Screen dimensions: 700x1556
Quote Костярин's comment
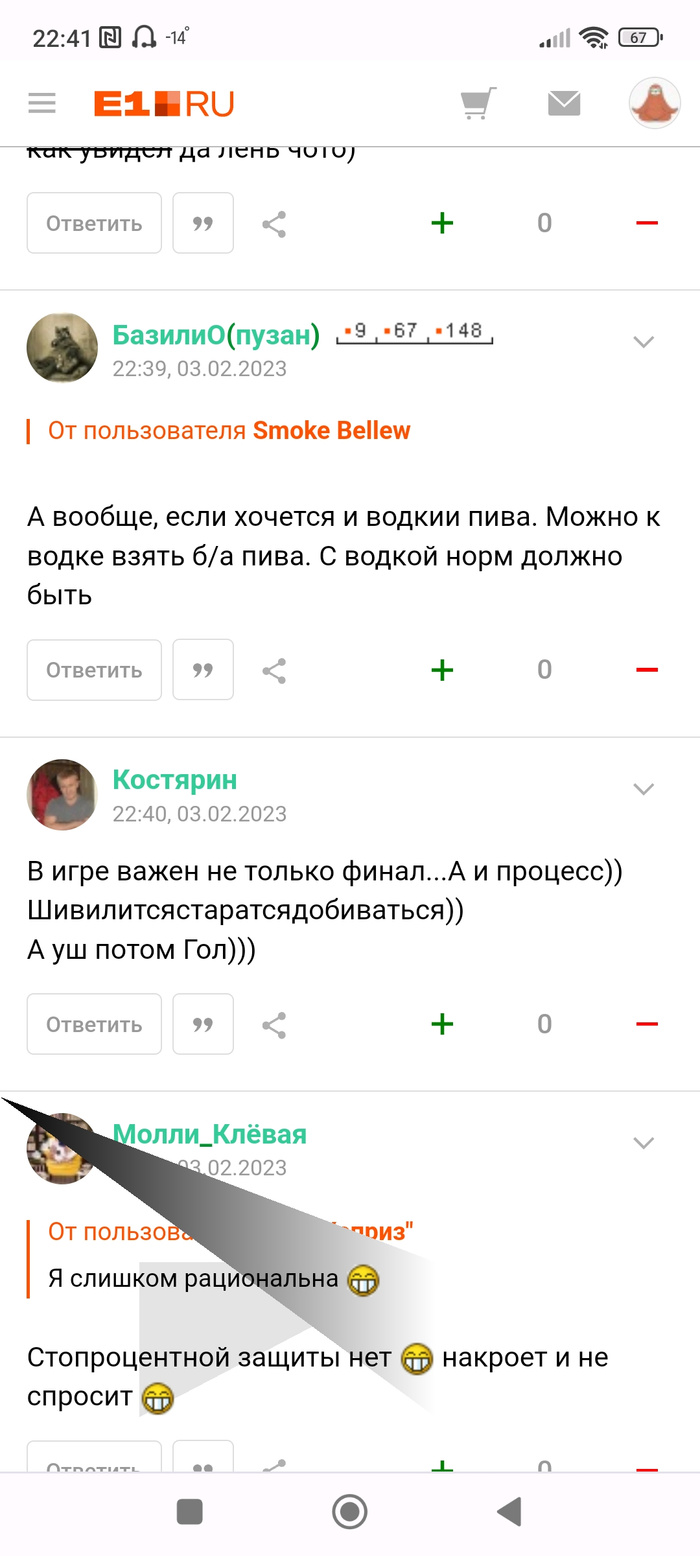click(203, 1024)
